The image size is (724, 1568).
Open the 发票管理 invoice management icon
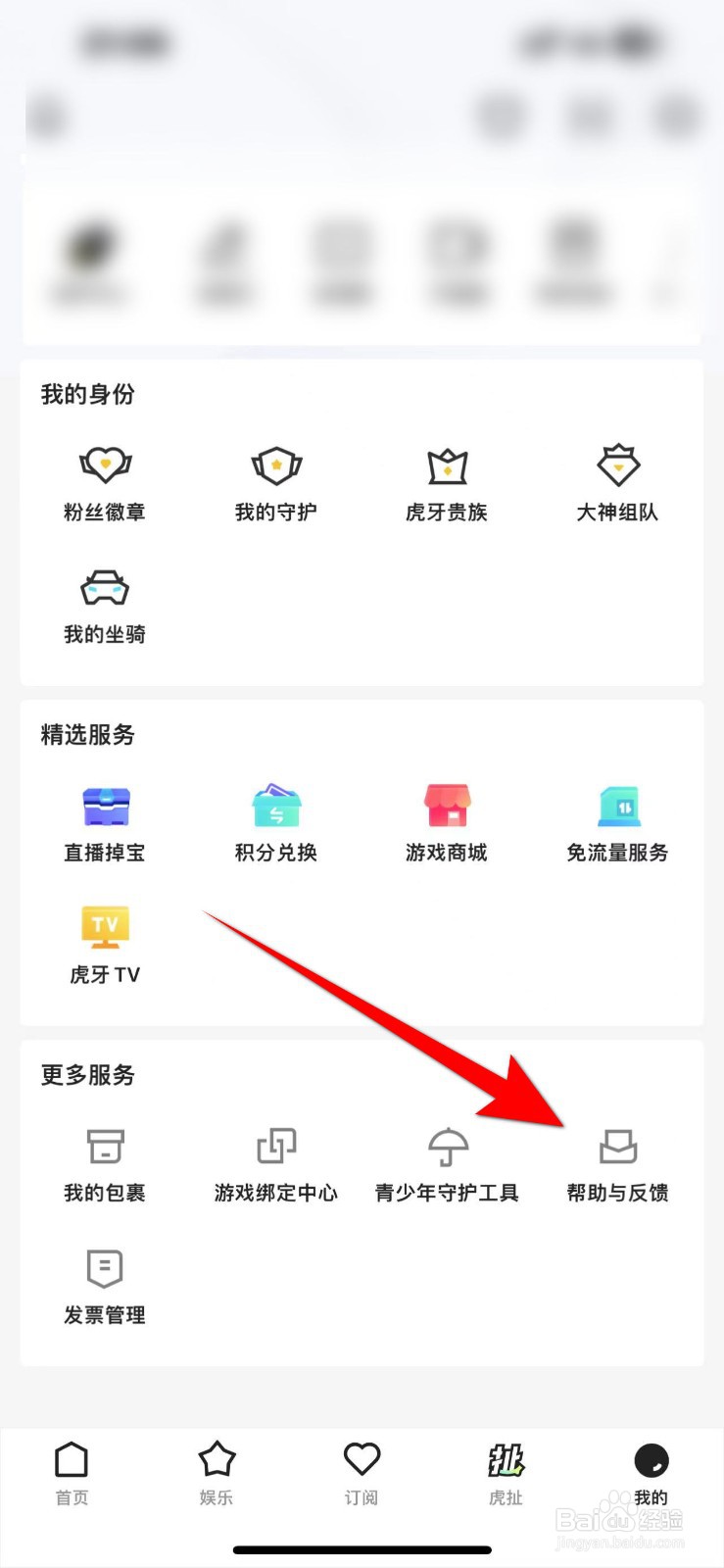(104, 1269)
